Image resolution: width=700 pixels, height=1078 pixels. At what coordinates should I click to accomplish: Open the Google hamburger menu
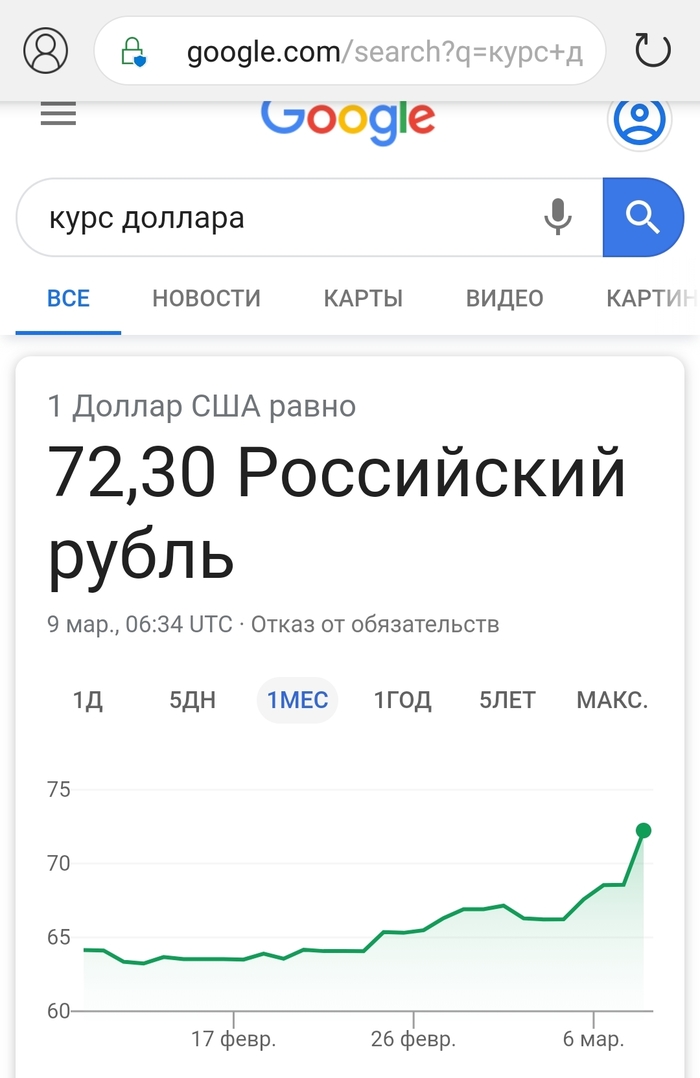58,114
